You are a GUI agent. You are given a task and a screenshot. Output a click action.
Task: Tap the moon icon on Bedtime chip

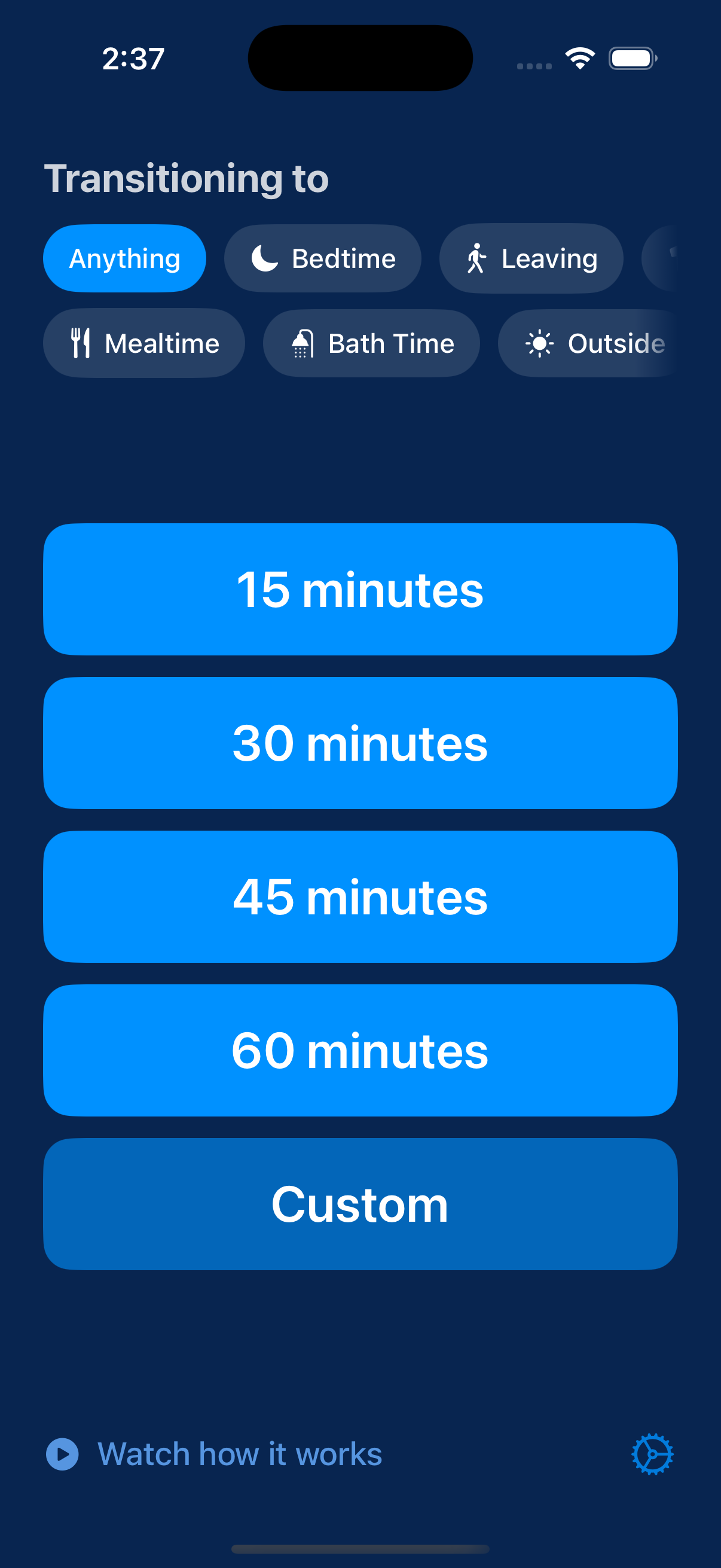pos(264,258)
